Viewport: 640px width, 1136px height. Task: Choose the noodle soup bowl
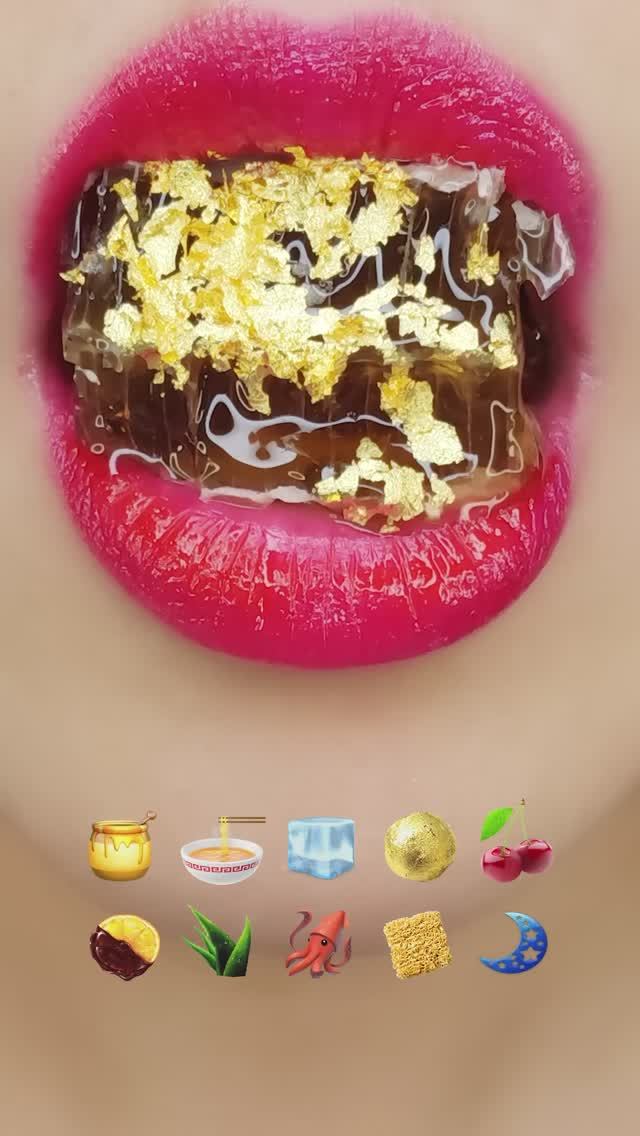(222, 853)
